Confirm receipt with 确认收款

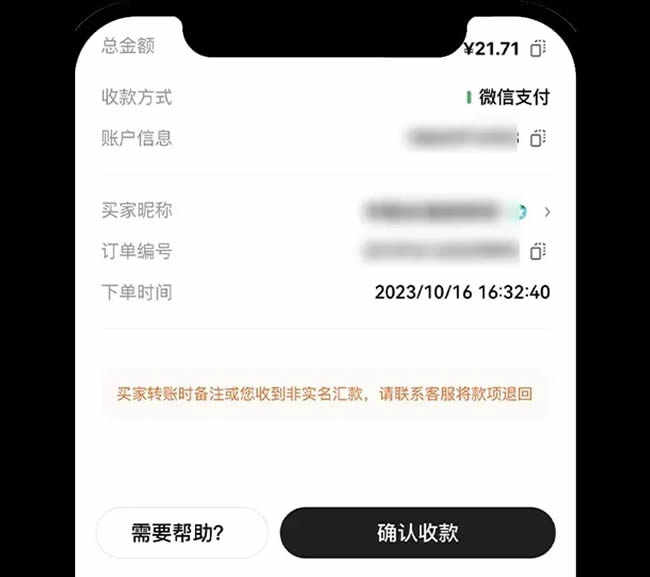pyautogui.click(x=417, y=533)
